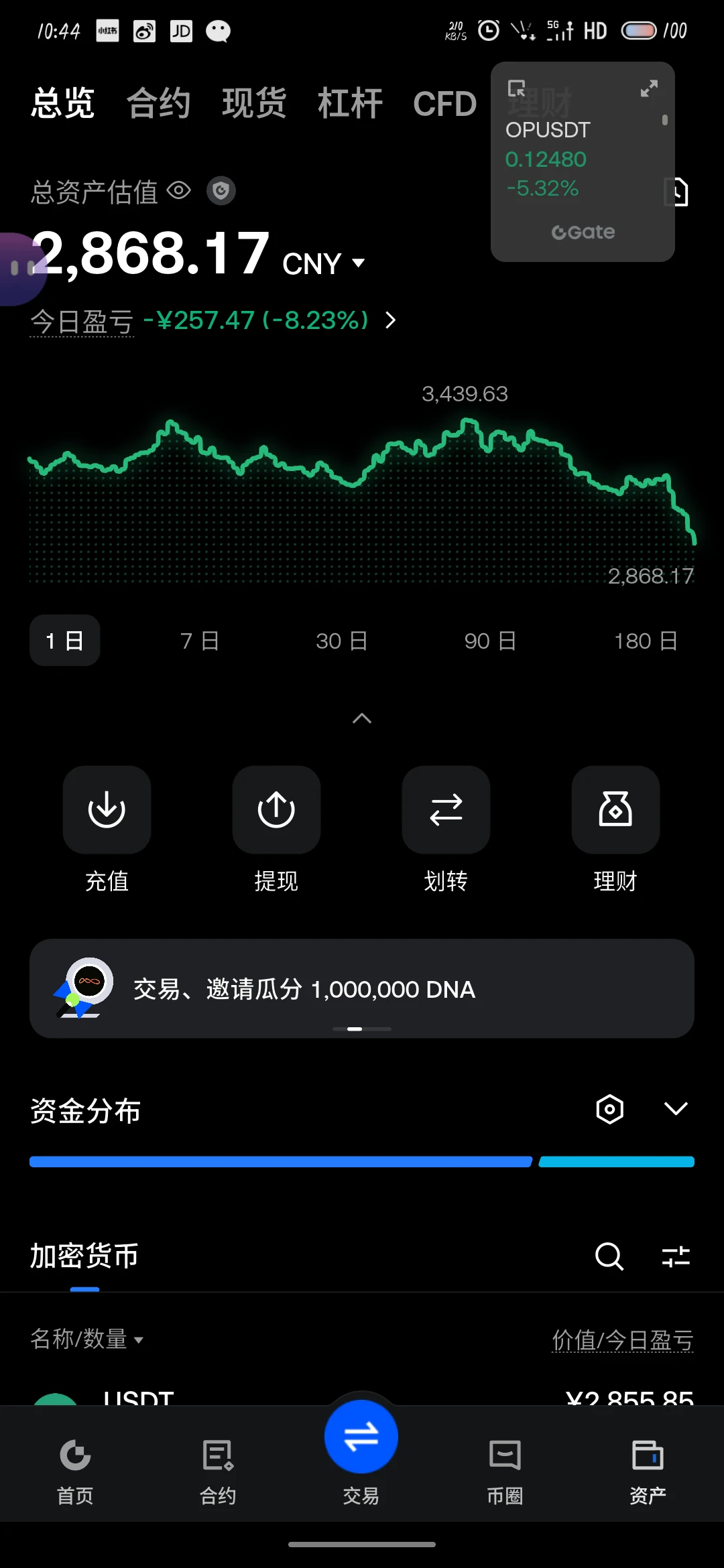
Task: Collapse the asset chart with the up chevron
Action: [362, 718]
